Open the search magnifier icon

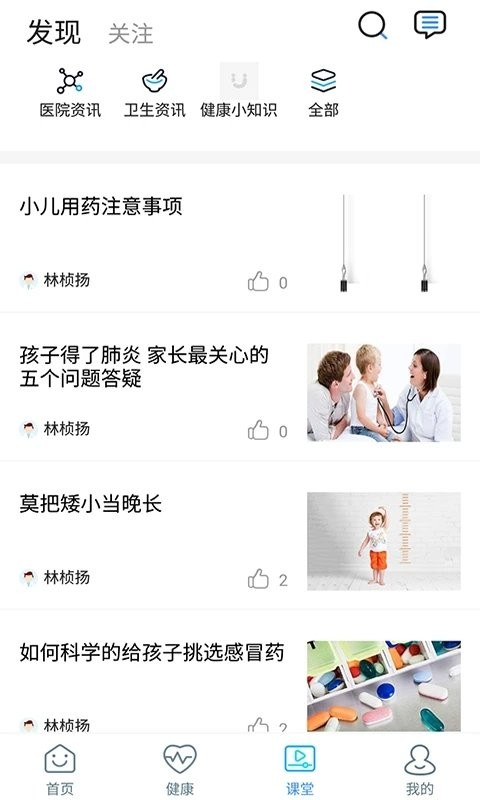point(372,25)
